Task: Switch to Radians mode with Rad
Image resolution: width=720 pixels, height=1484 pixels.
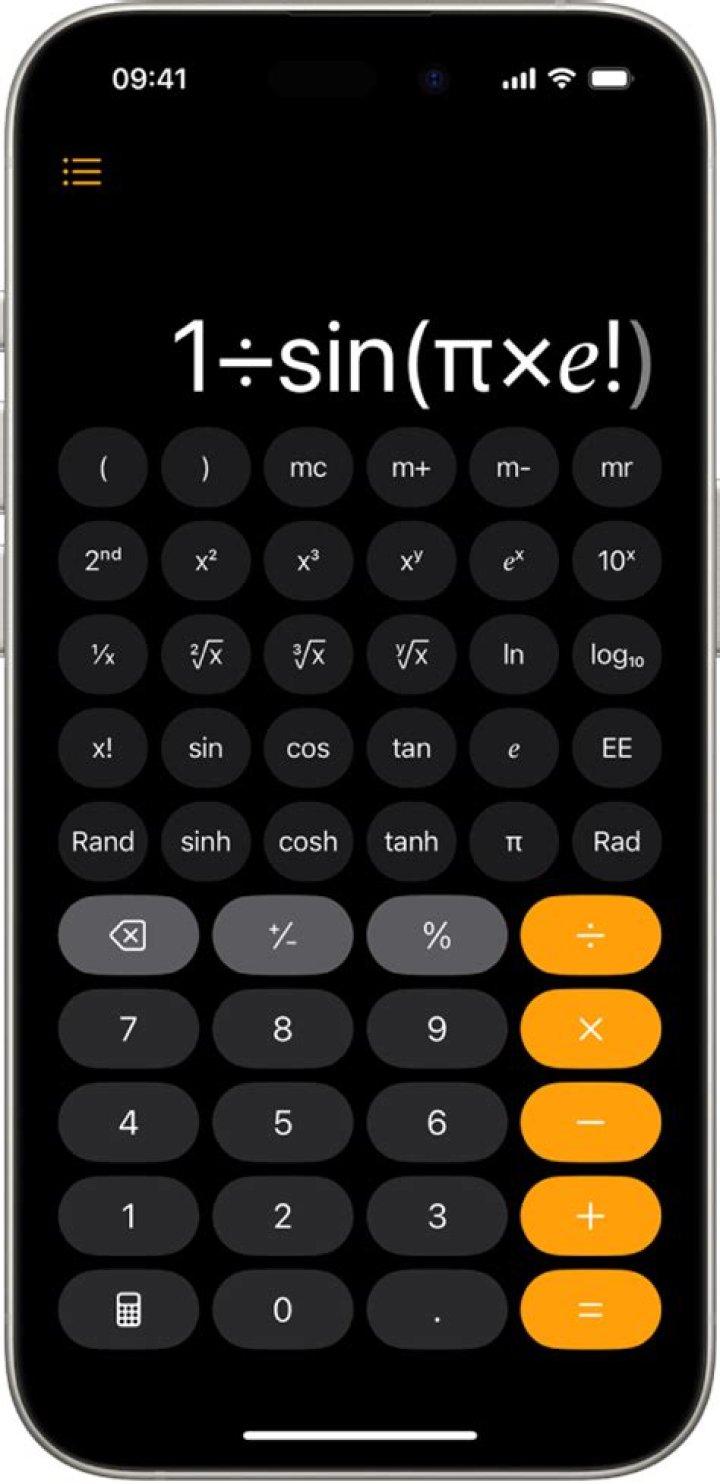Action: click(x=617, y=842)
